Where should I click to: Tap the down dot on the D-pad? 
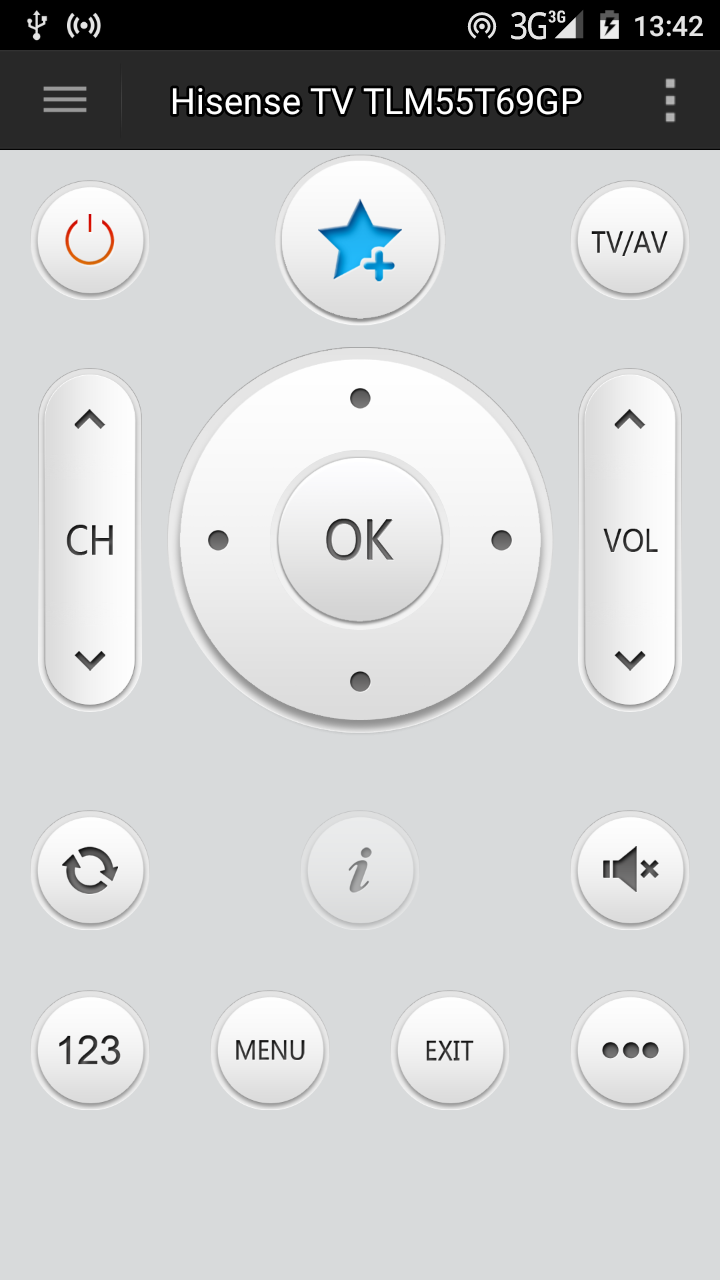tap(360, 682)
